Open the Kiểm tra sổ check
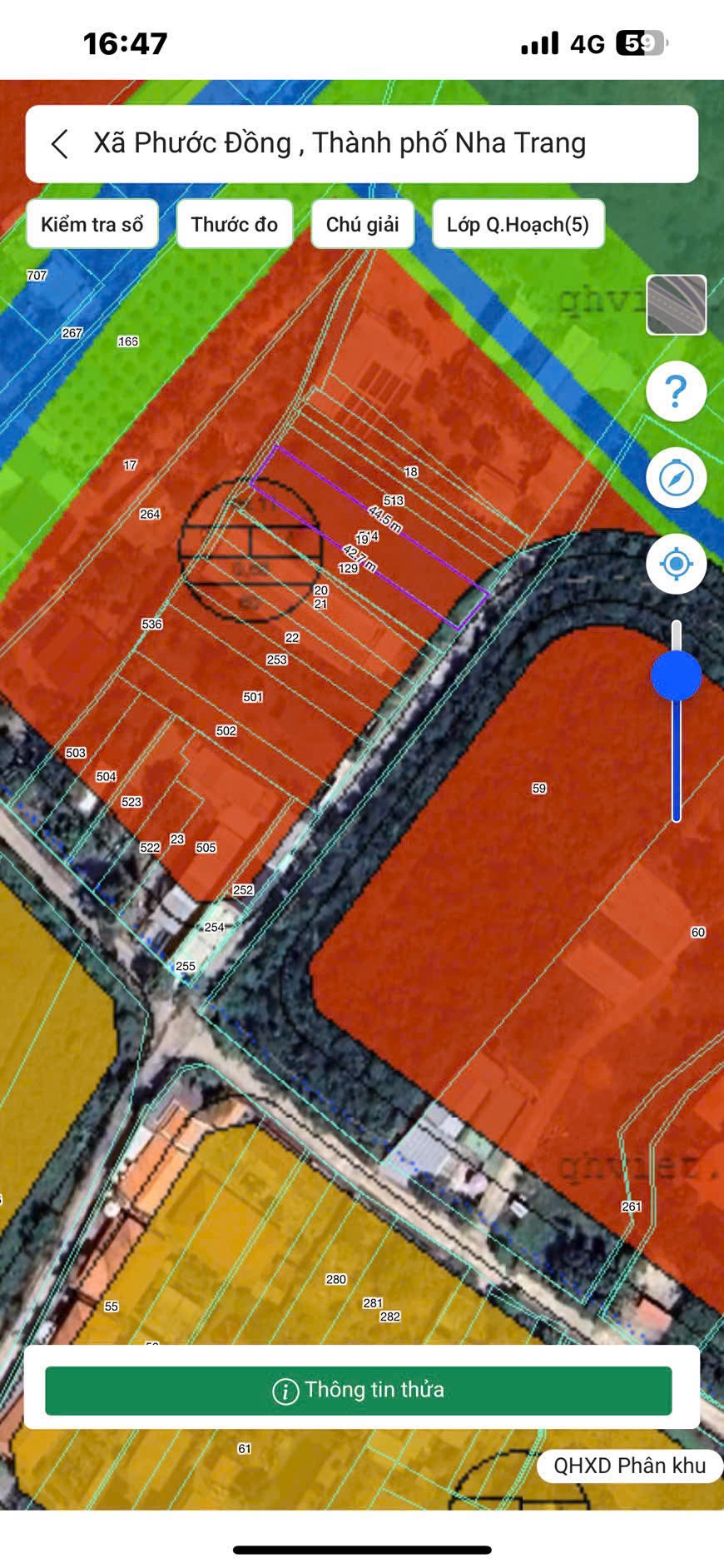The width and height of the screenshot is (724, 1568). (92, 224)
